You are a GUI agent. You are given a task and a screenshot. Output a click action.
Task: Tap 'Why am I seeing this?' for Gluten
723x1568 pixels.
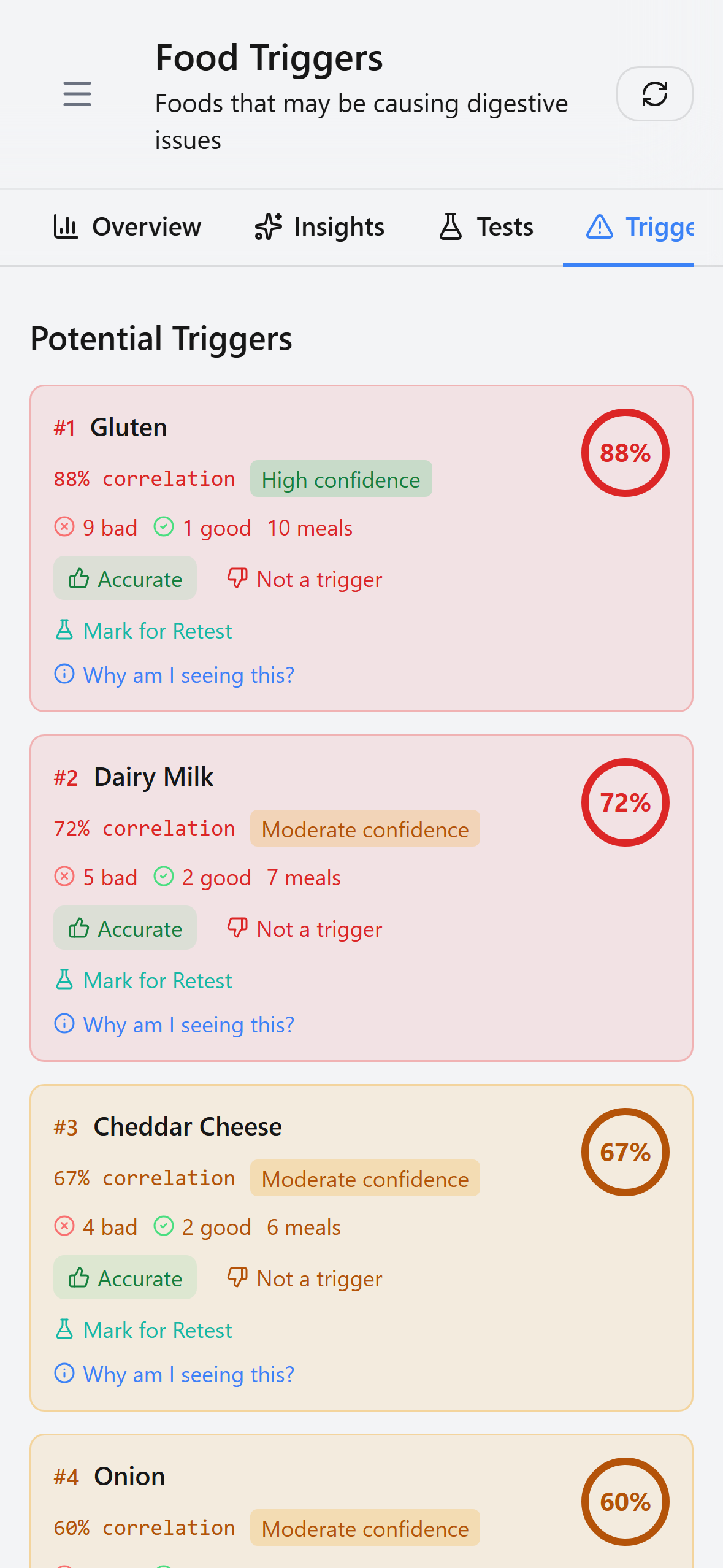click(x=175, y=675)
